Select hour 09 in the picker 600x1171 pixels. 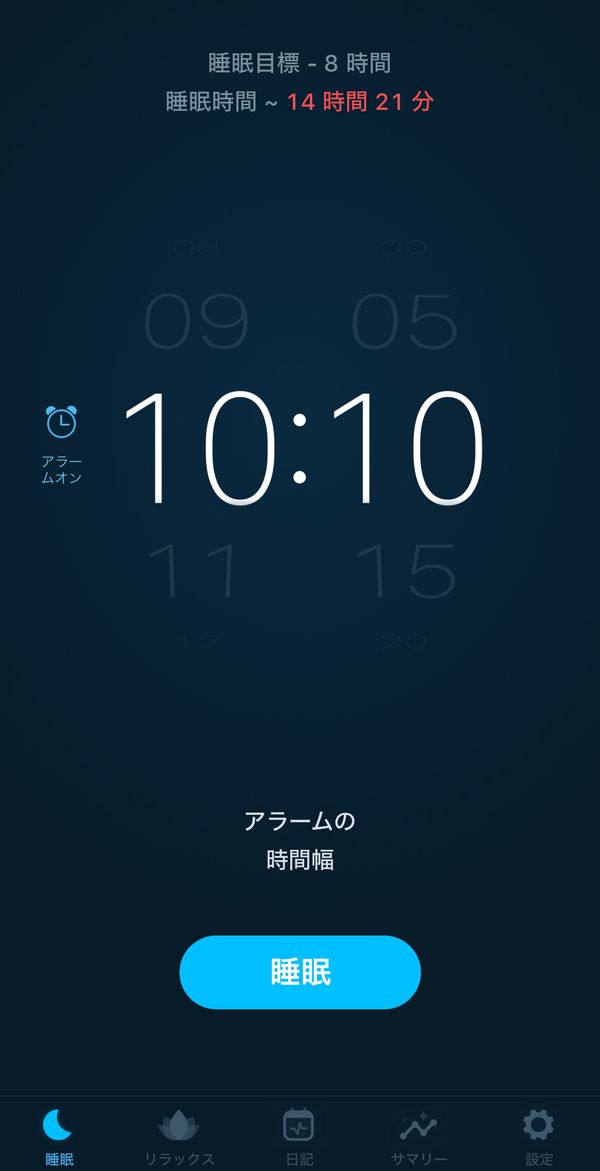coord(196,322)
